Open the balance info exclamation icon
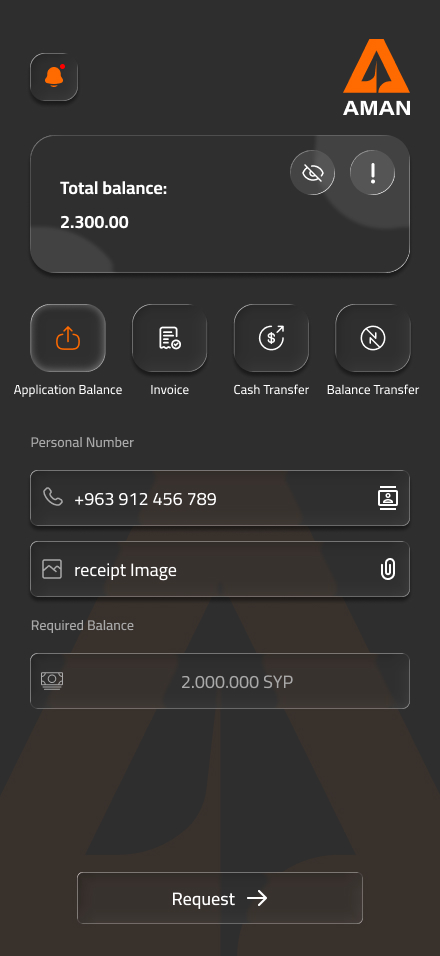Image resolution: width=440 pixels, height=956 pixels. [x=372, y=173]
